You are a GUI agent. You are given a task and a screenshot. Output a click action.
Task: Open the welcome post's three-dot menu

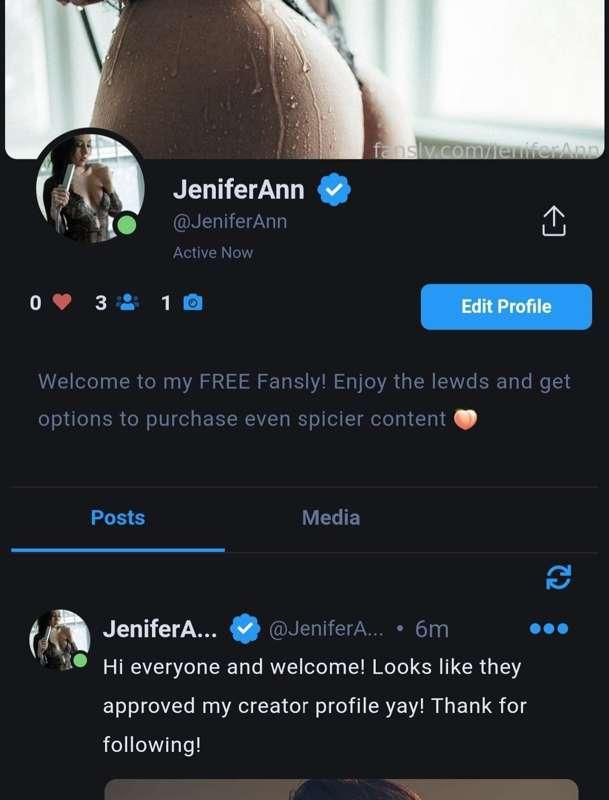tap(548, 629)
